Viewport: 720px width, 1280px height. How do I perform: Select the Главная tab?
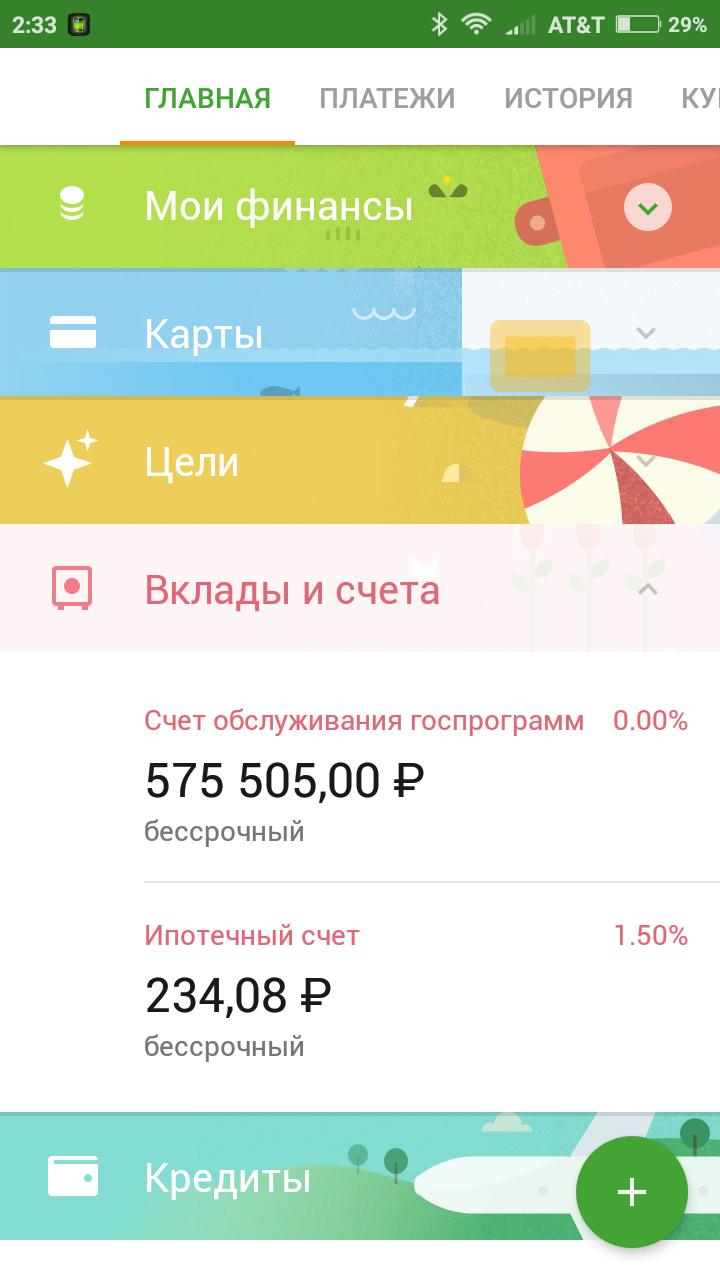tap(207, 99)
